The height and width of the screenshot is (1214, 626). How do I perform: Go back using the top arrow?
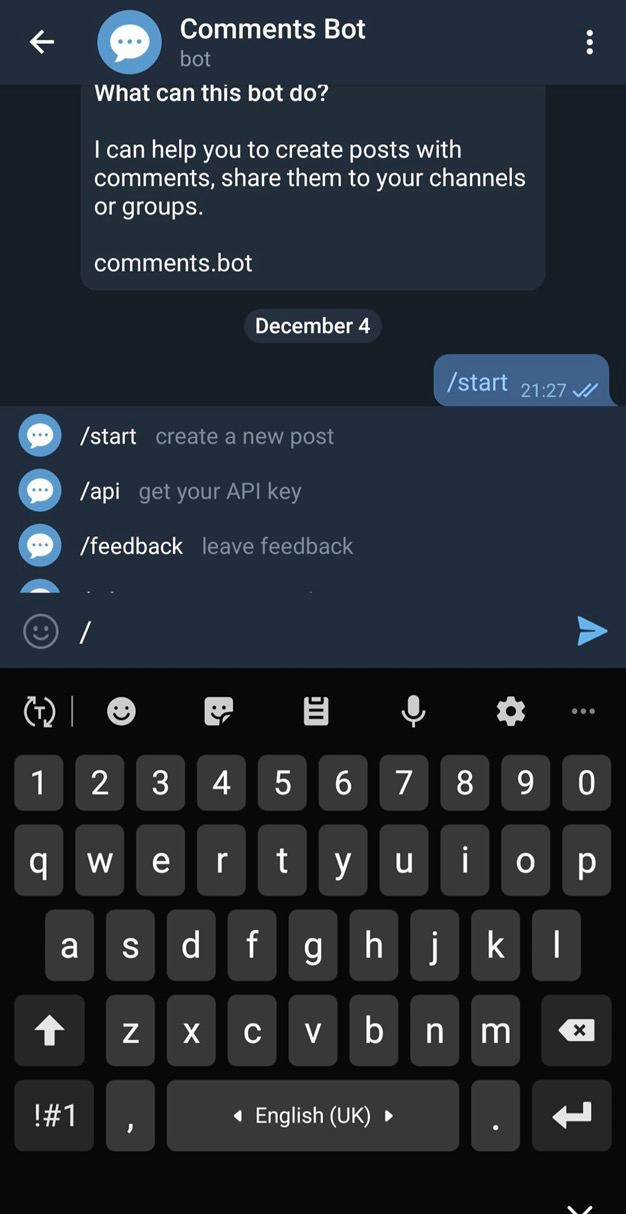click(x=41, y=42)
